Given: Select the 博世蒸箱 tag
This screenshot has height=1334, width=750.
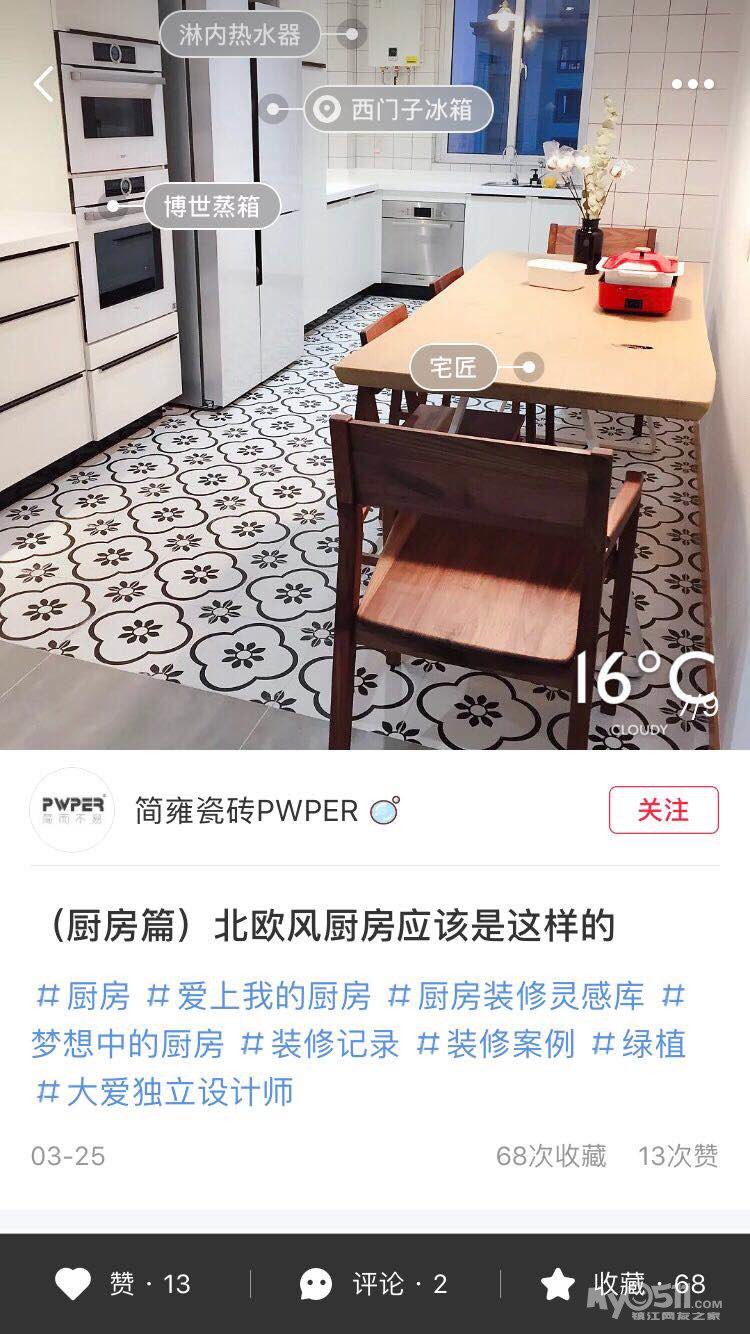Looking at the screenshot, I should (x=210, y=207).
